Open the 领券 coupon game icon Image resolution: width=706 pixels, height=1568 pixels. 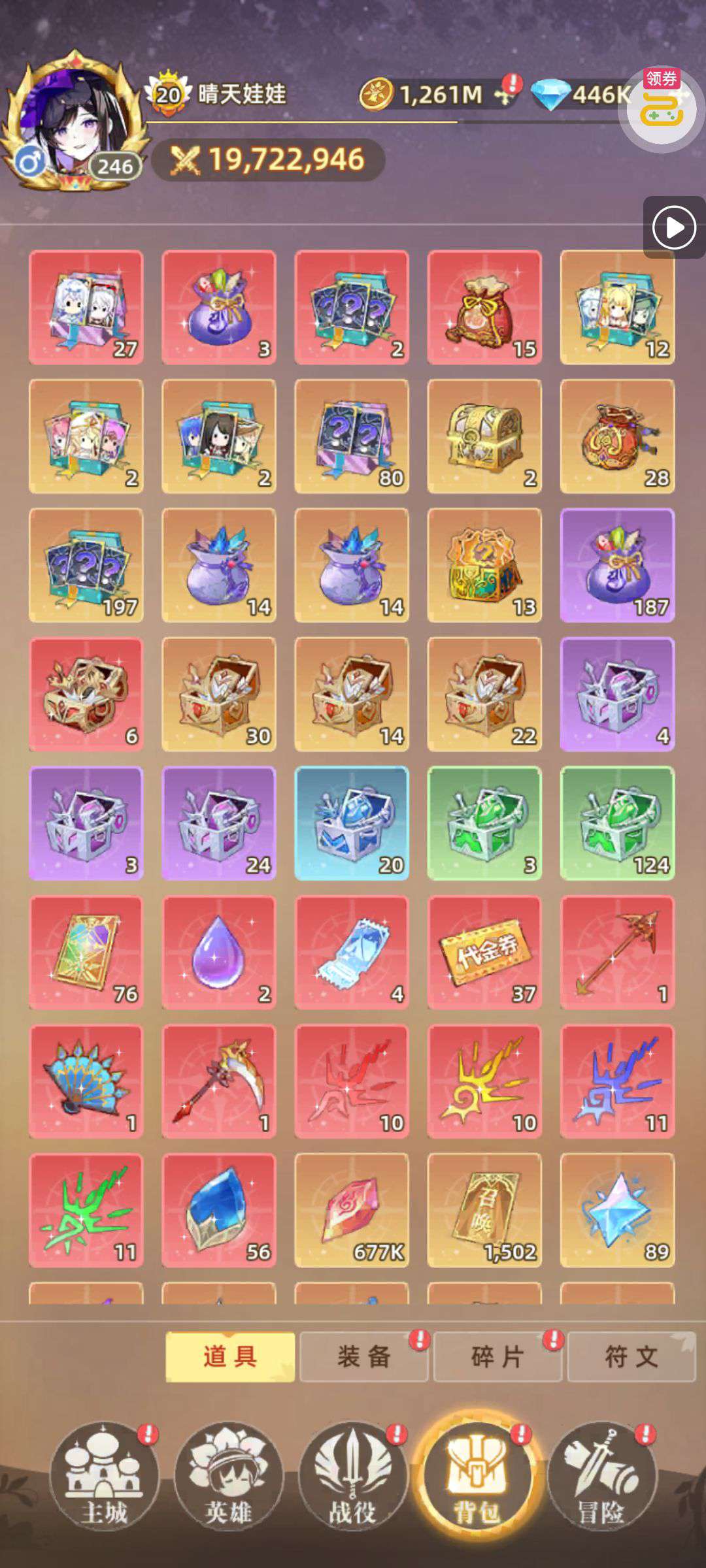coord(661,105)
